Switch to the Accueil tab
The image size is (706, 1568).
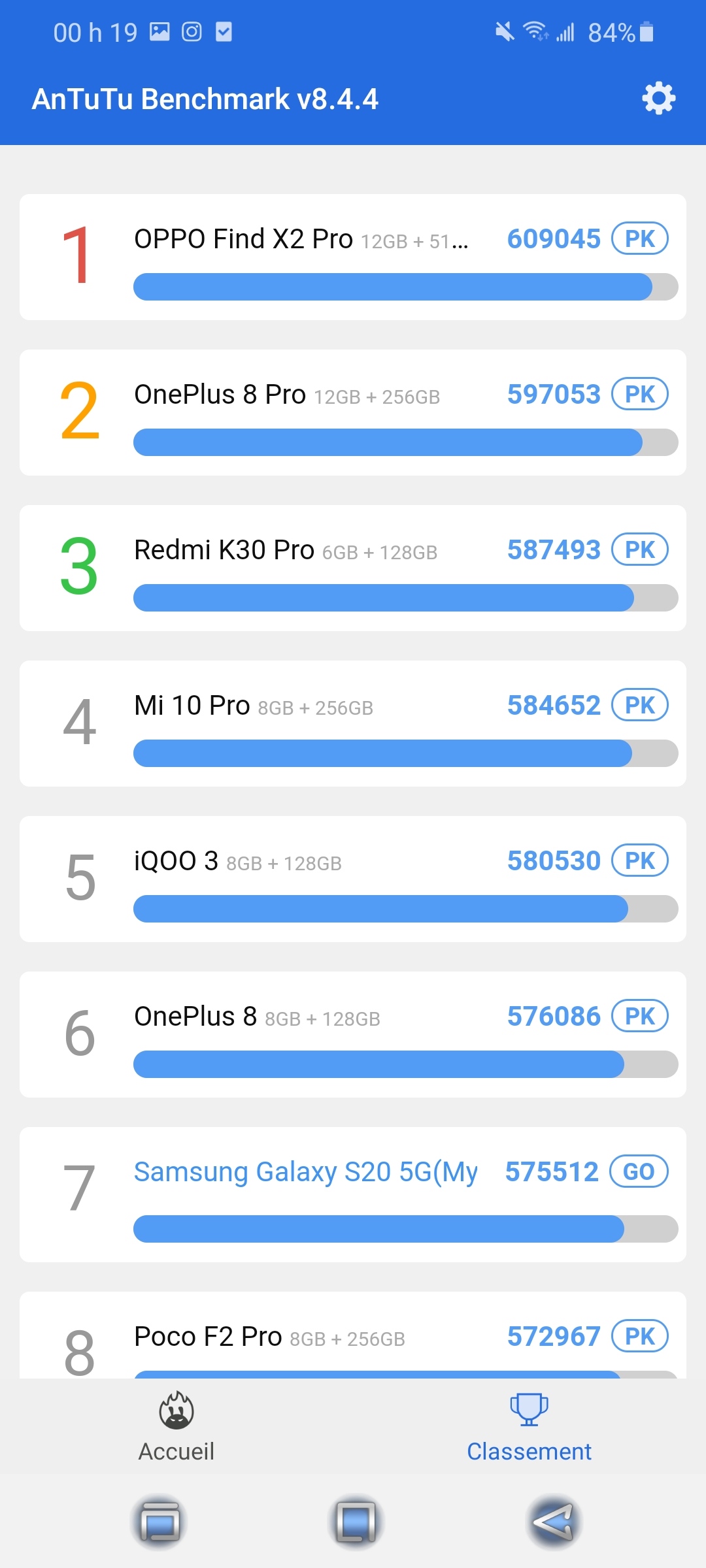pyautogui.click(x=176, y=1428)
